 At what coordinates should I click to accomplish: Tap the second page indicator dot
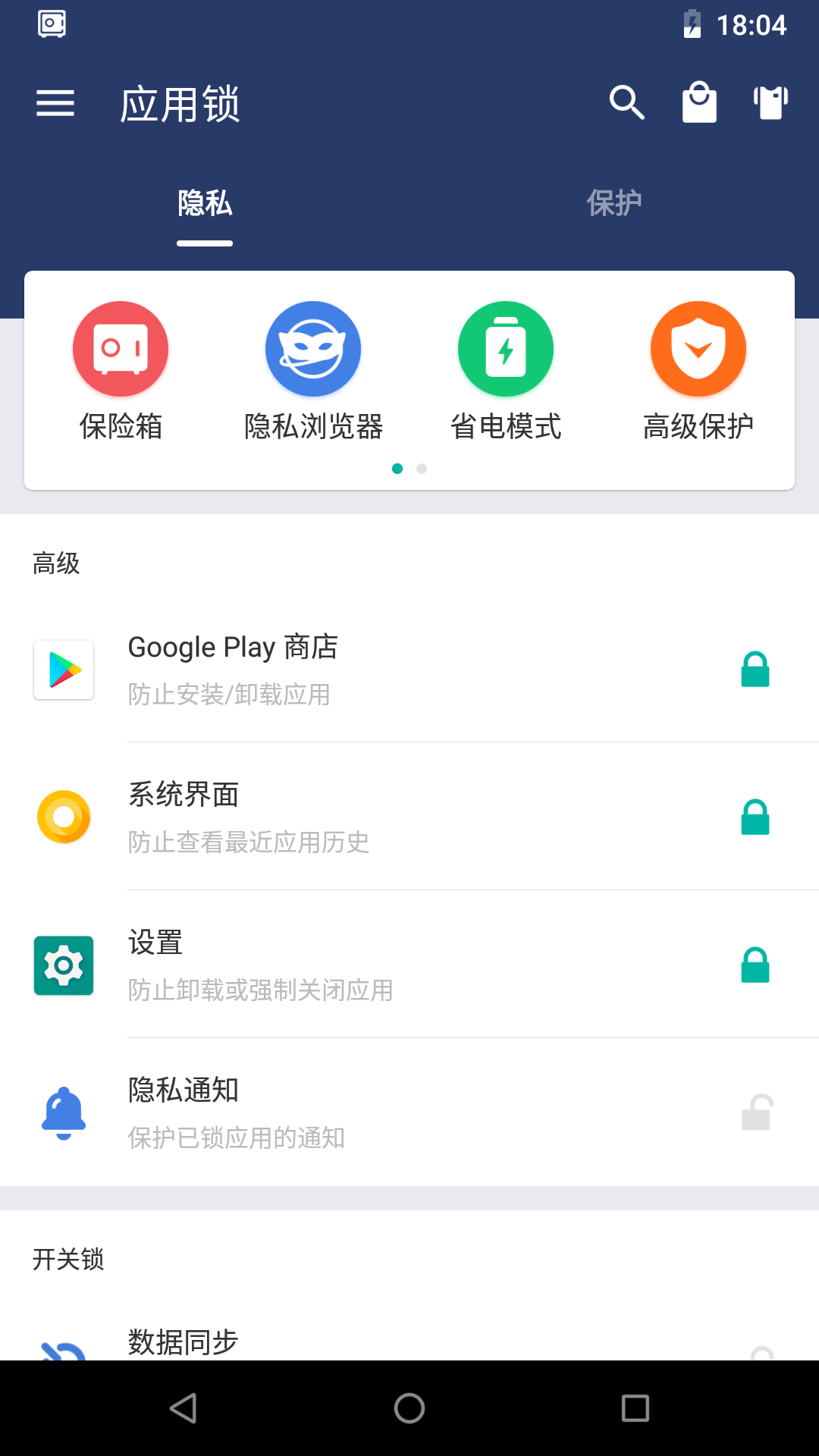tap(422, 469)
